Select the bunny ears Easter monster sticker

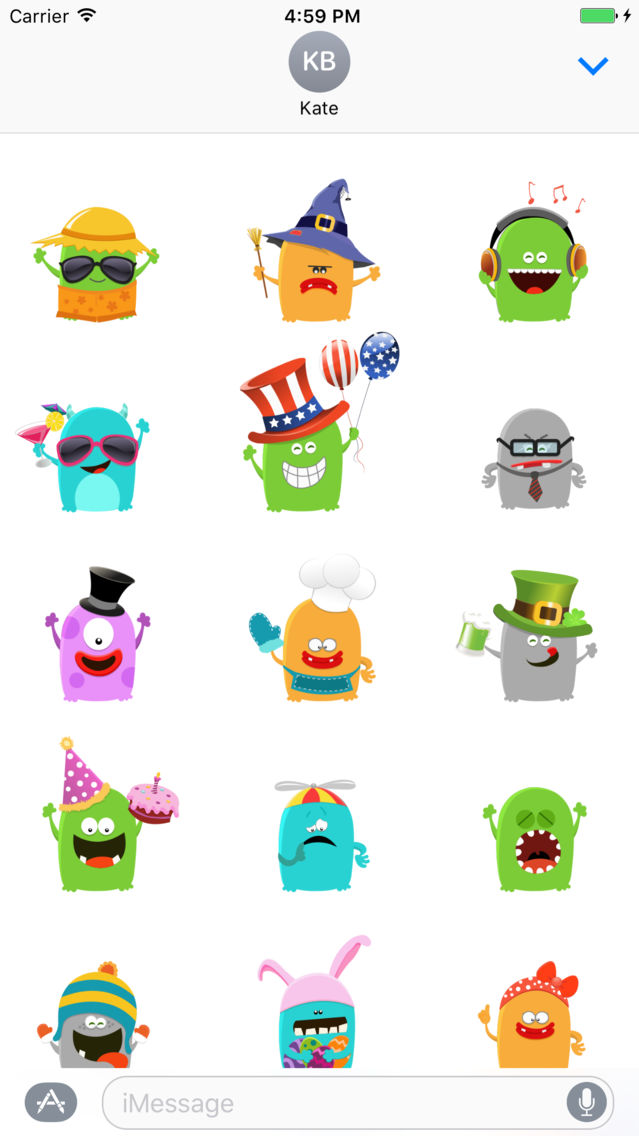click(314, 1001)
